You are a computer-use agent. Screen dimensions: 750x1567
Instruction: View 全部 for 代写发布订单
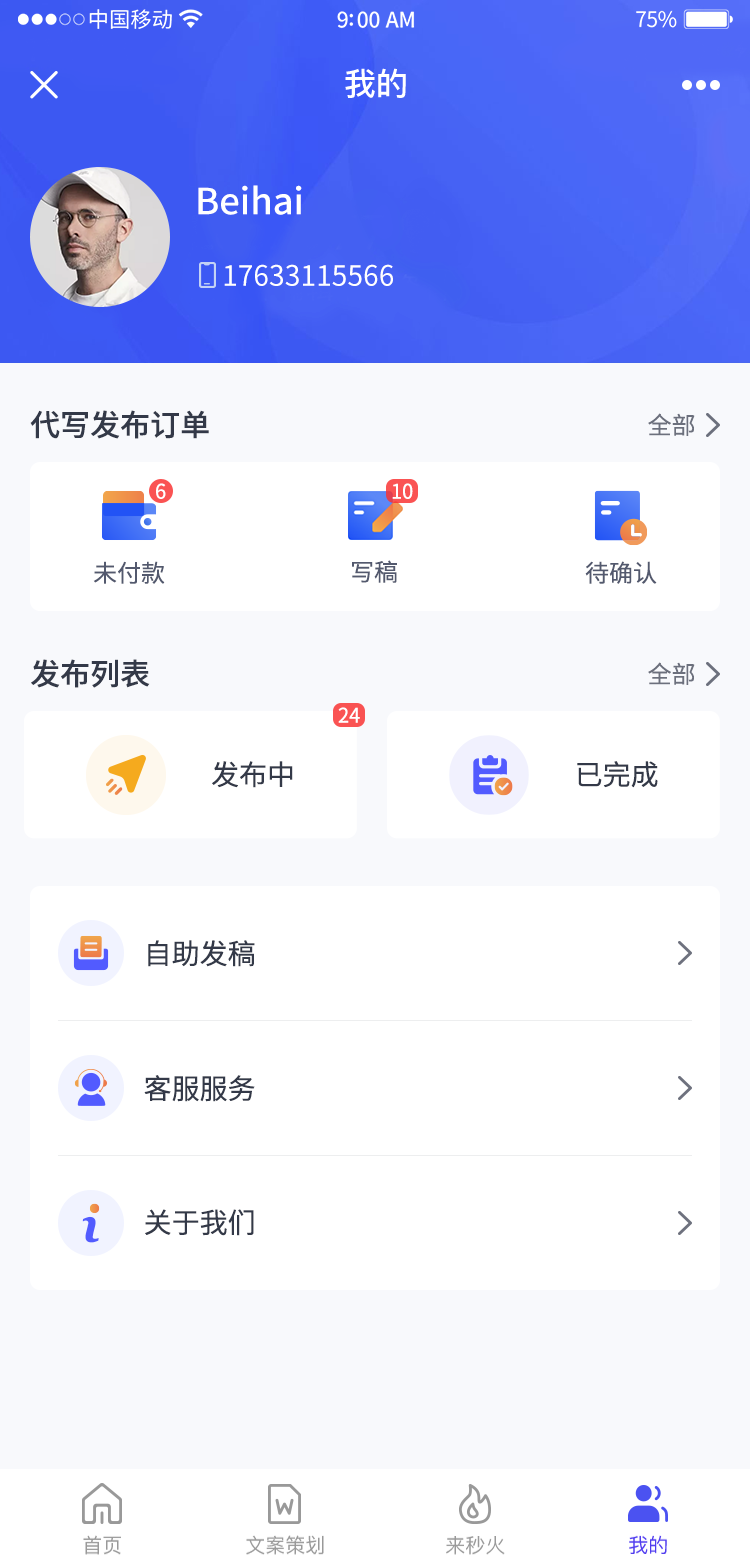[x=684, y=426]
